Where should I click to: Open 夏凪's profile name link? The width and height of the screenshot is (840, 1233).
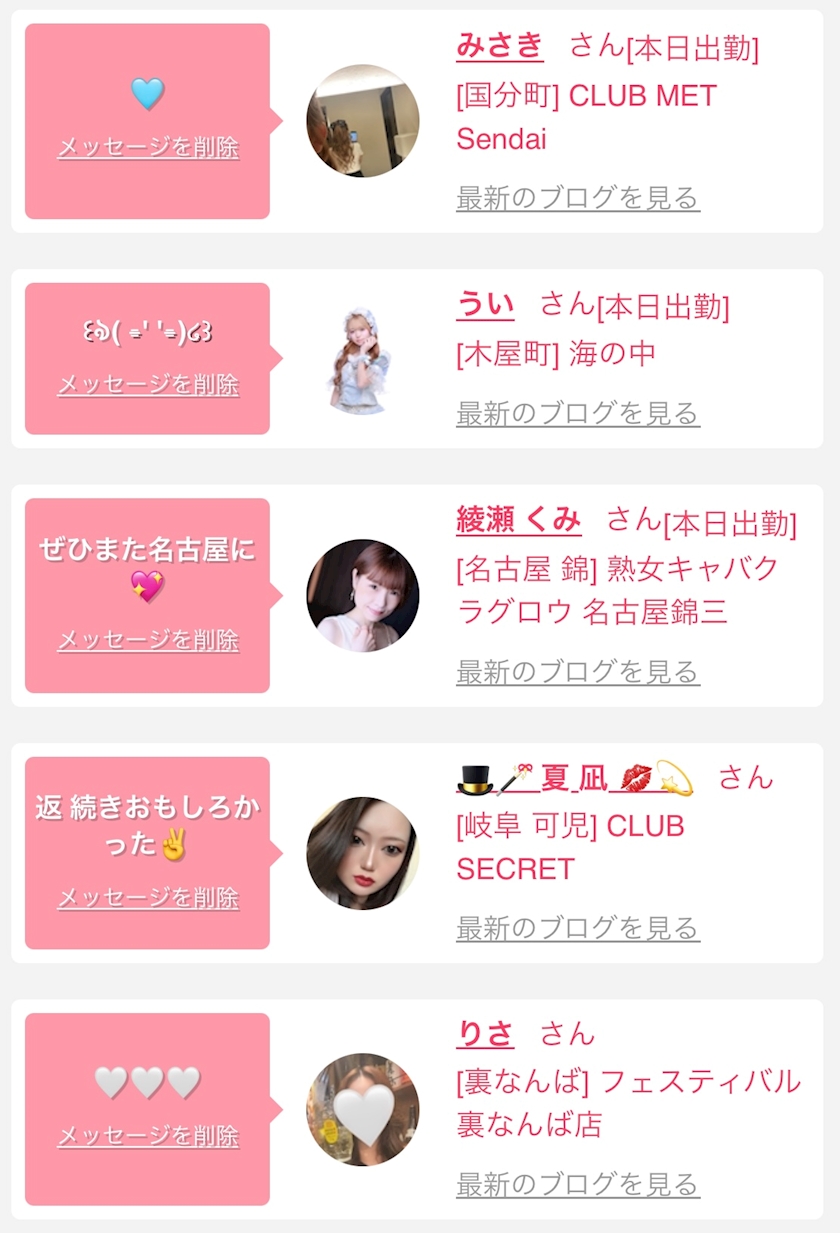575,777
